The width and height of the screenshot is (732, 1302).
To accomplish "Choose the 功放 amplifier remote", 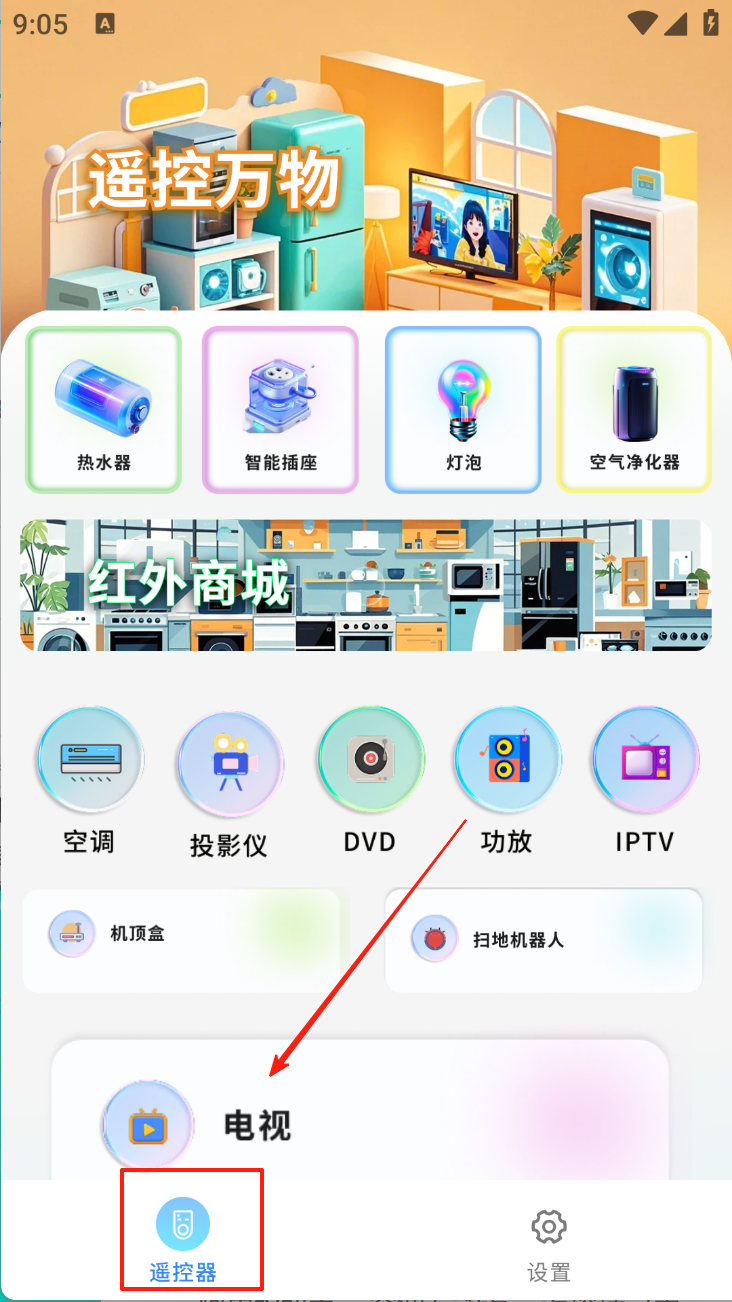I will (507, 781).
